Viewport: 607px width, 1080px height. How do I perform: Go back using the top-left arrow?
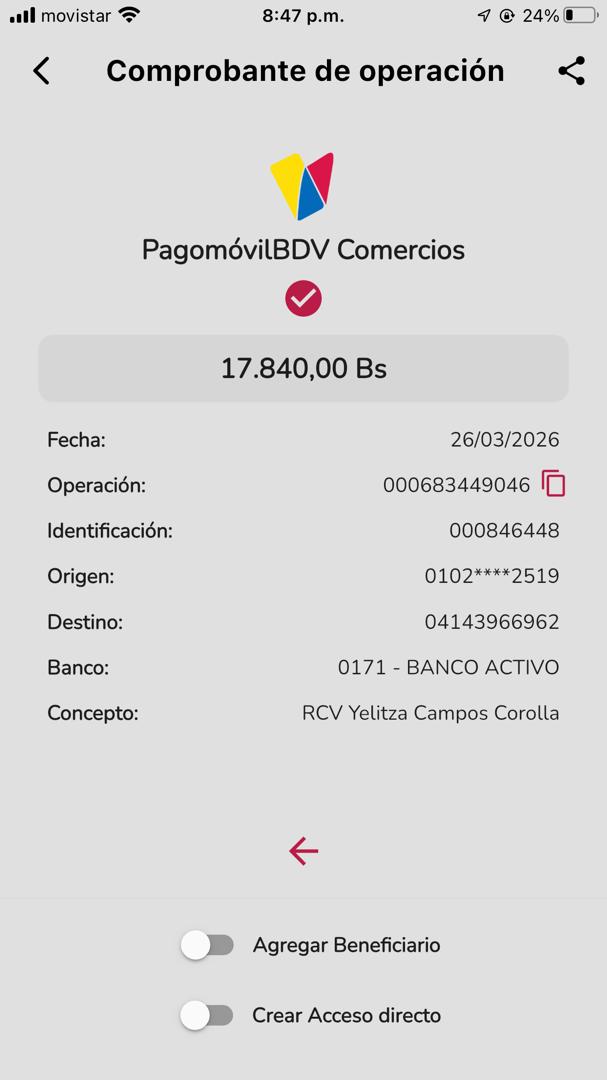(x=41, y=71)
